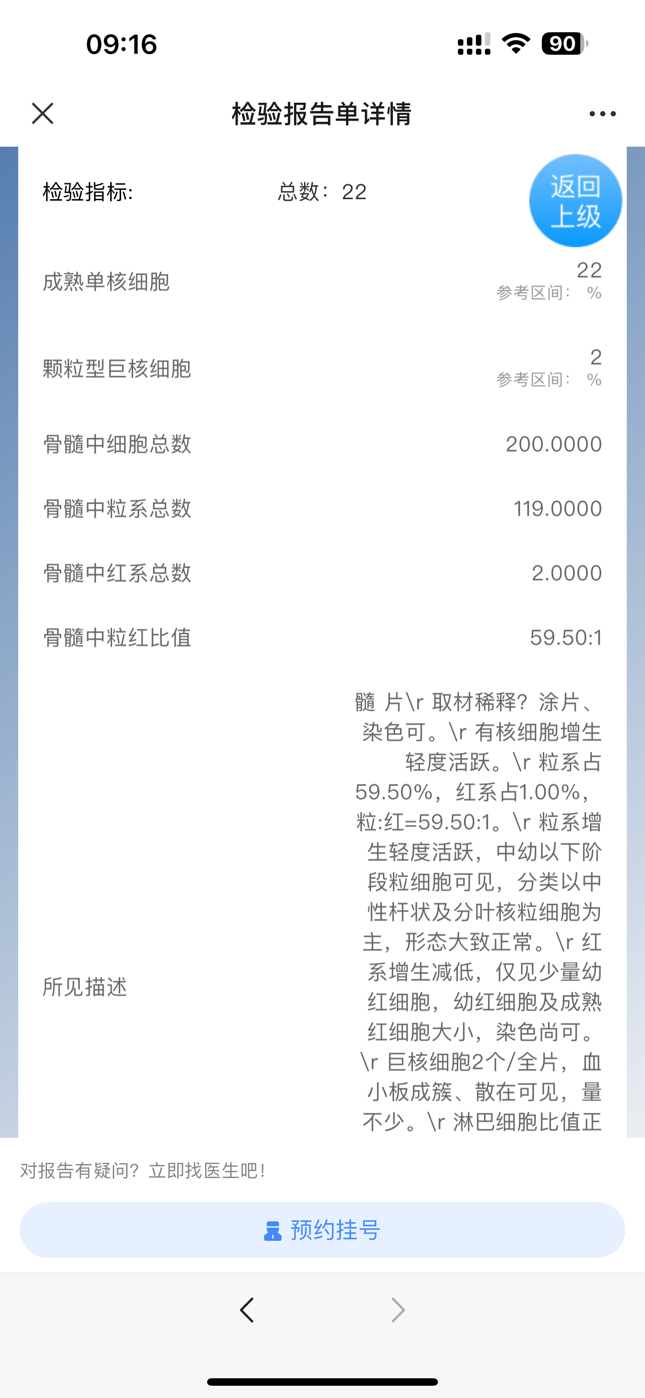Tap the 返回上级 floating button
The image size is (645, 1398).
click(x=575, y=201)
